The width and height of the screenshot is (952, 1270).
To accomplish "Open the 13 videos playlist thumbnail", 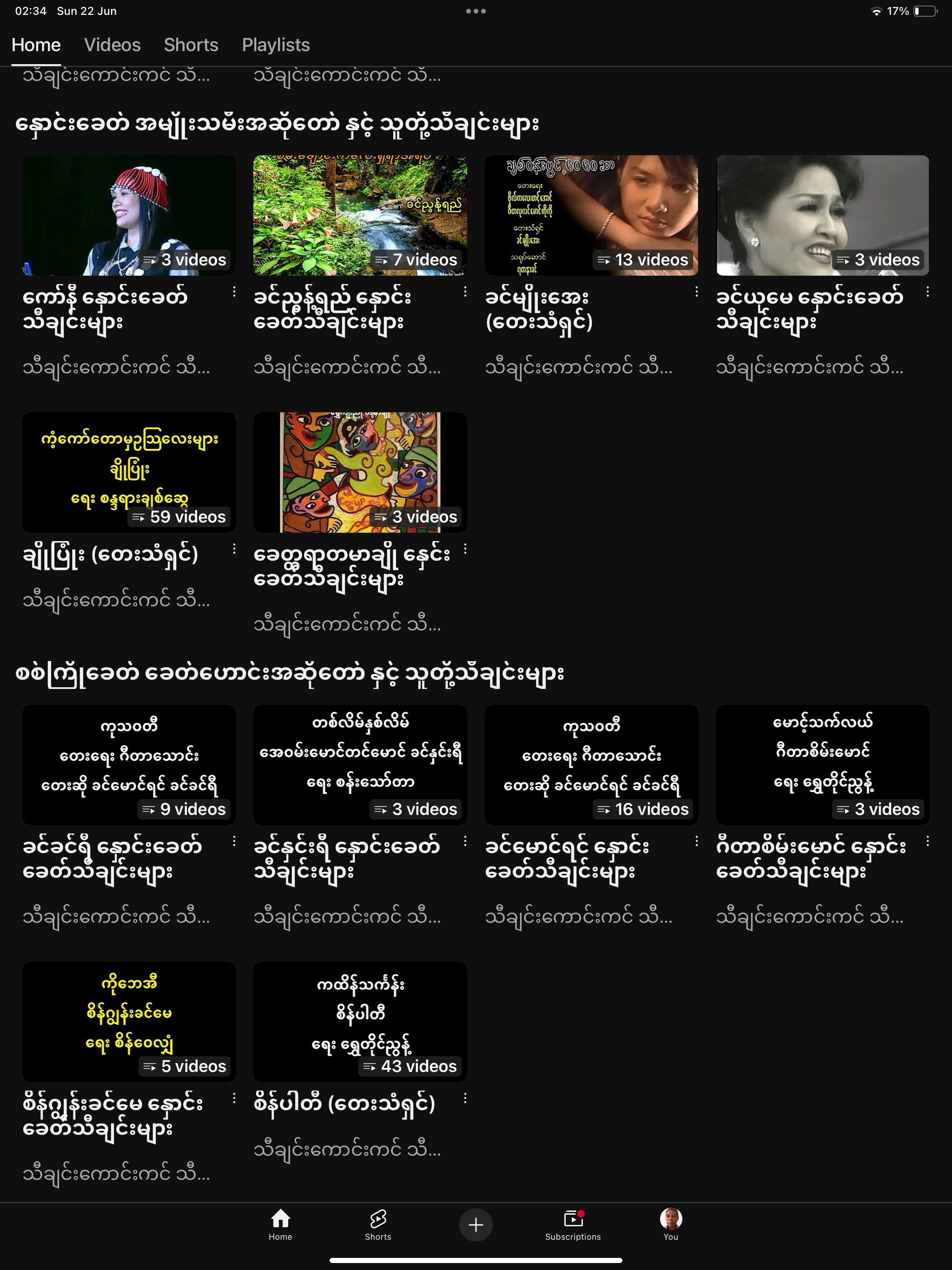I will click(x=591, y=215).
